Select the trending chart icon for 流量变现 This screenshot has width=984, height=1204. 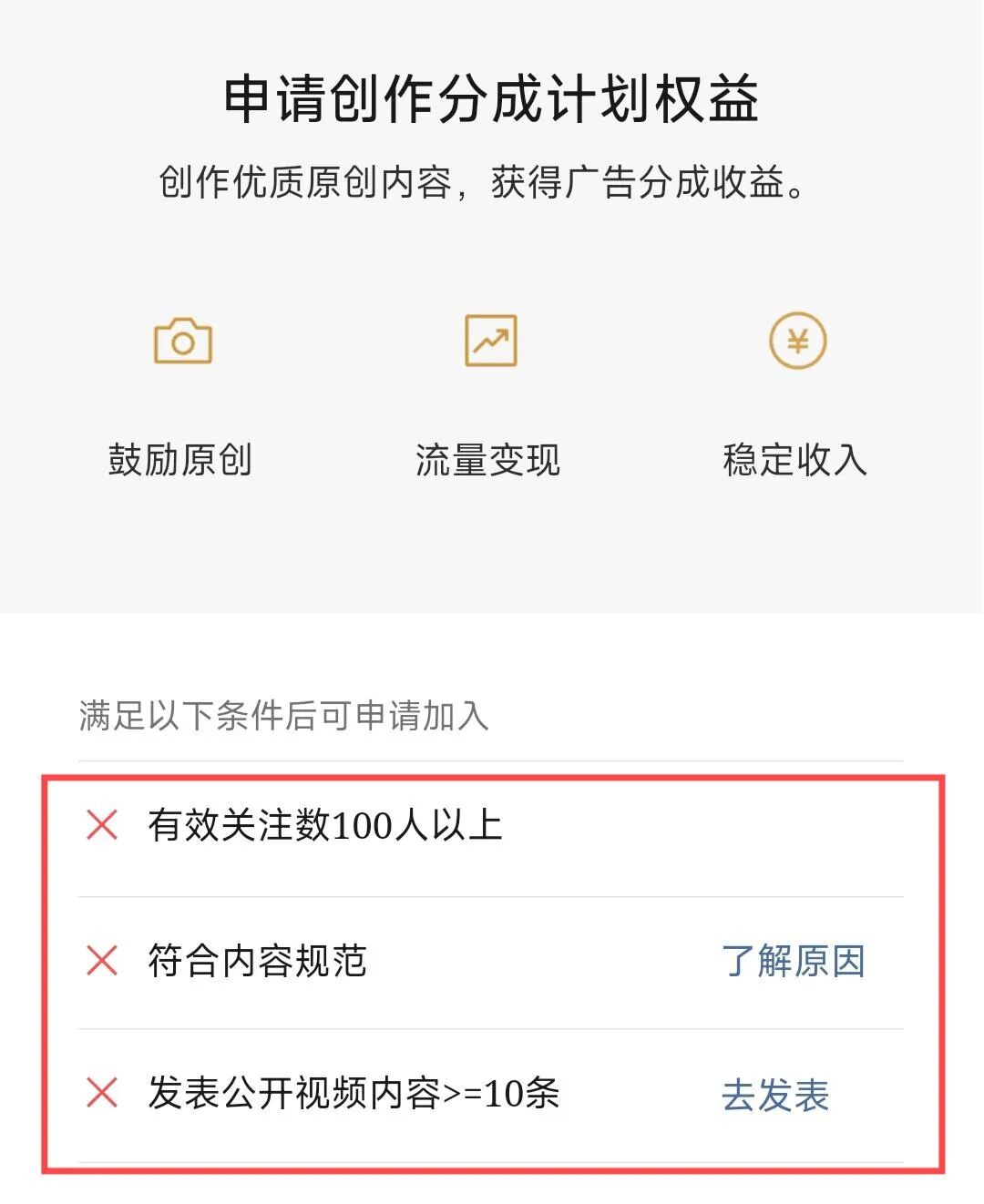tap(490, 342)
